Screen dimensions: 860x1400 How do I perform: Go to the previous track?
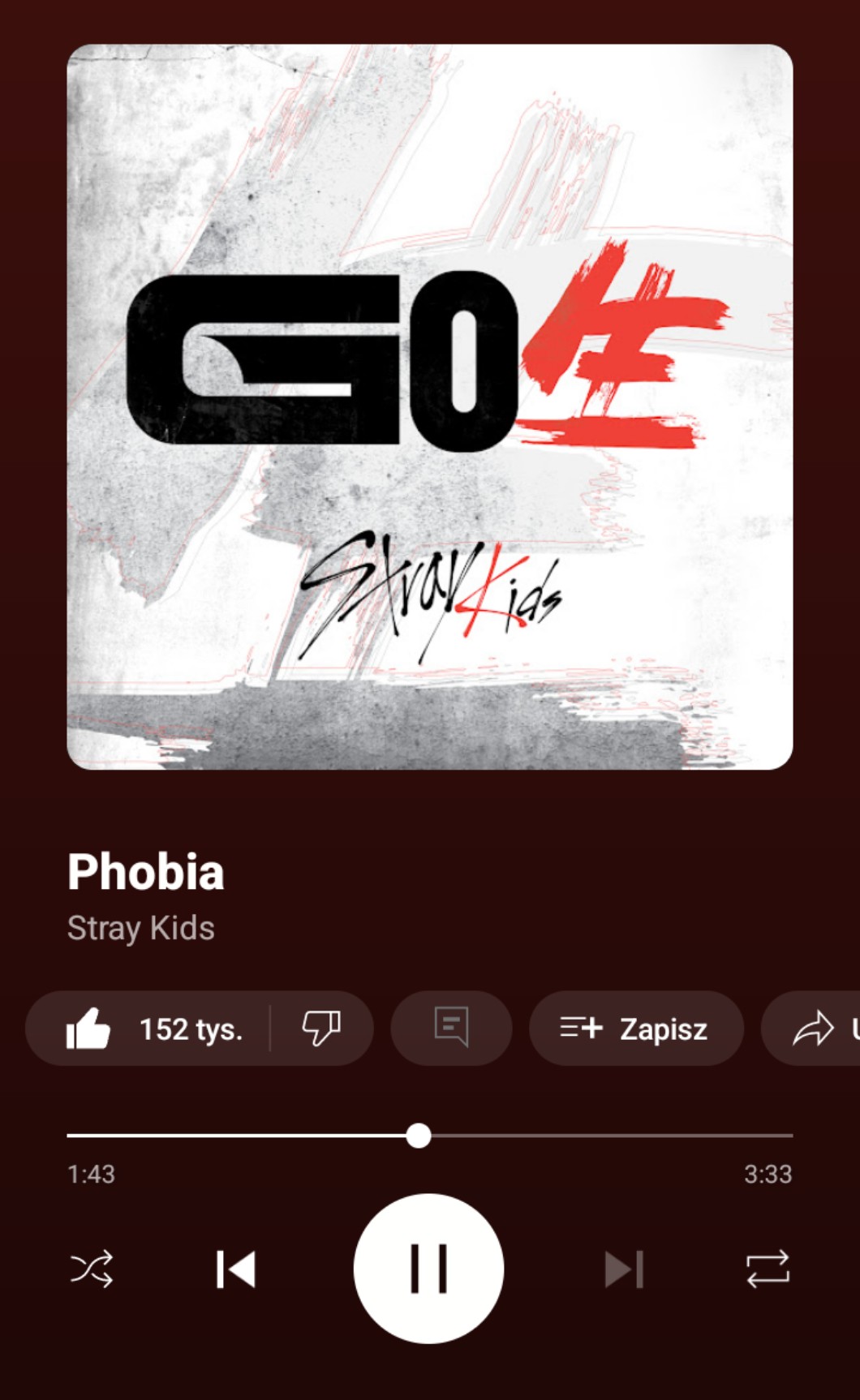[236, 1269]
